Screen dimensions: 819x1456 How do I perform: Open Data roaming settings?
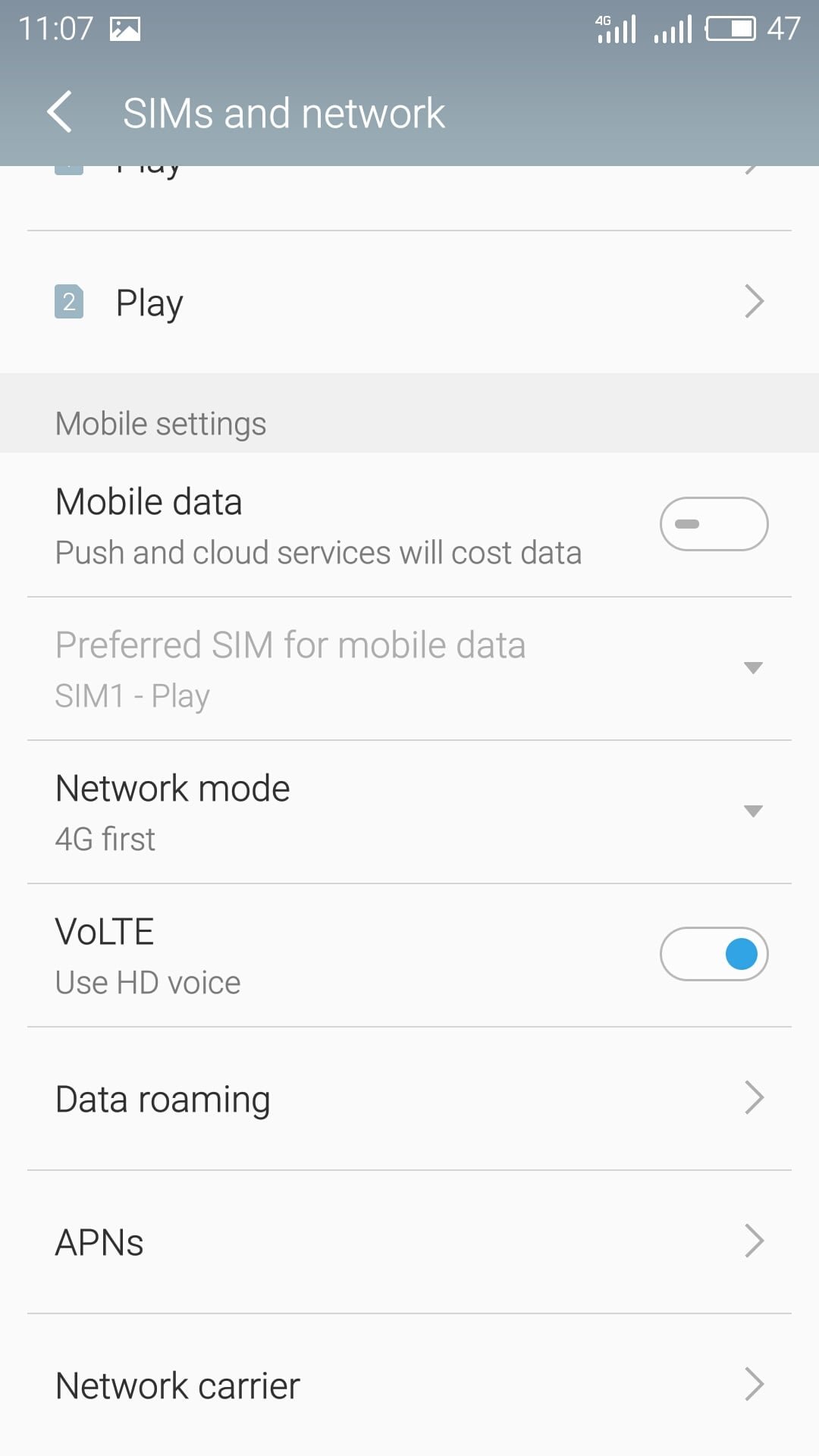coord(409,1099)
